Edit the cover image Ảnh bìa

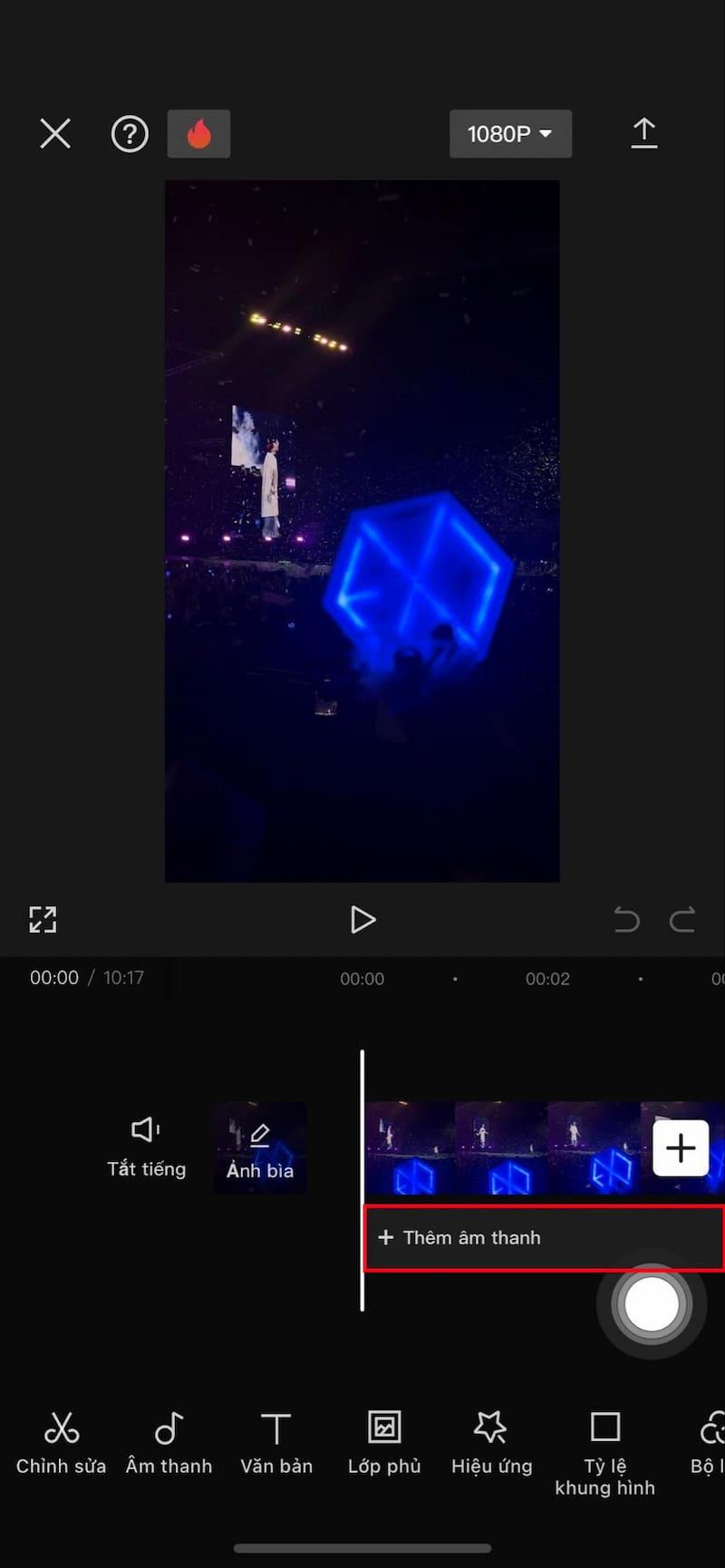260,1147
